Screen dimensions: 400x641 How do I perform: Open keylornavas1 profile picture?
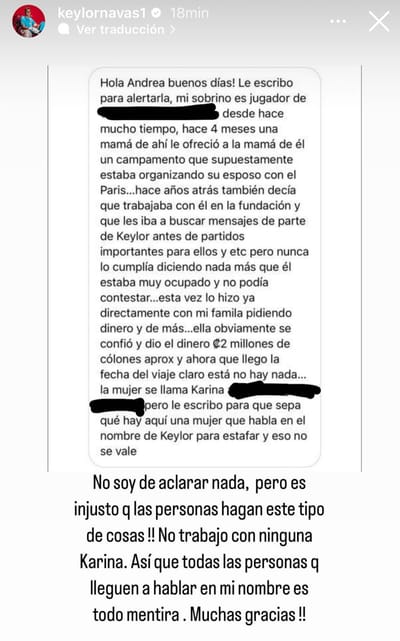tap(29, 21)
